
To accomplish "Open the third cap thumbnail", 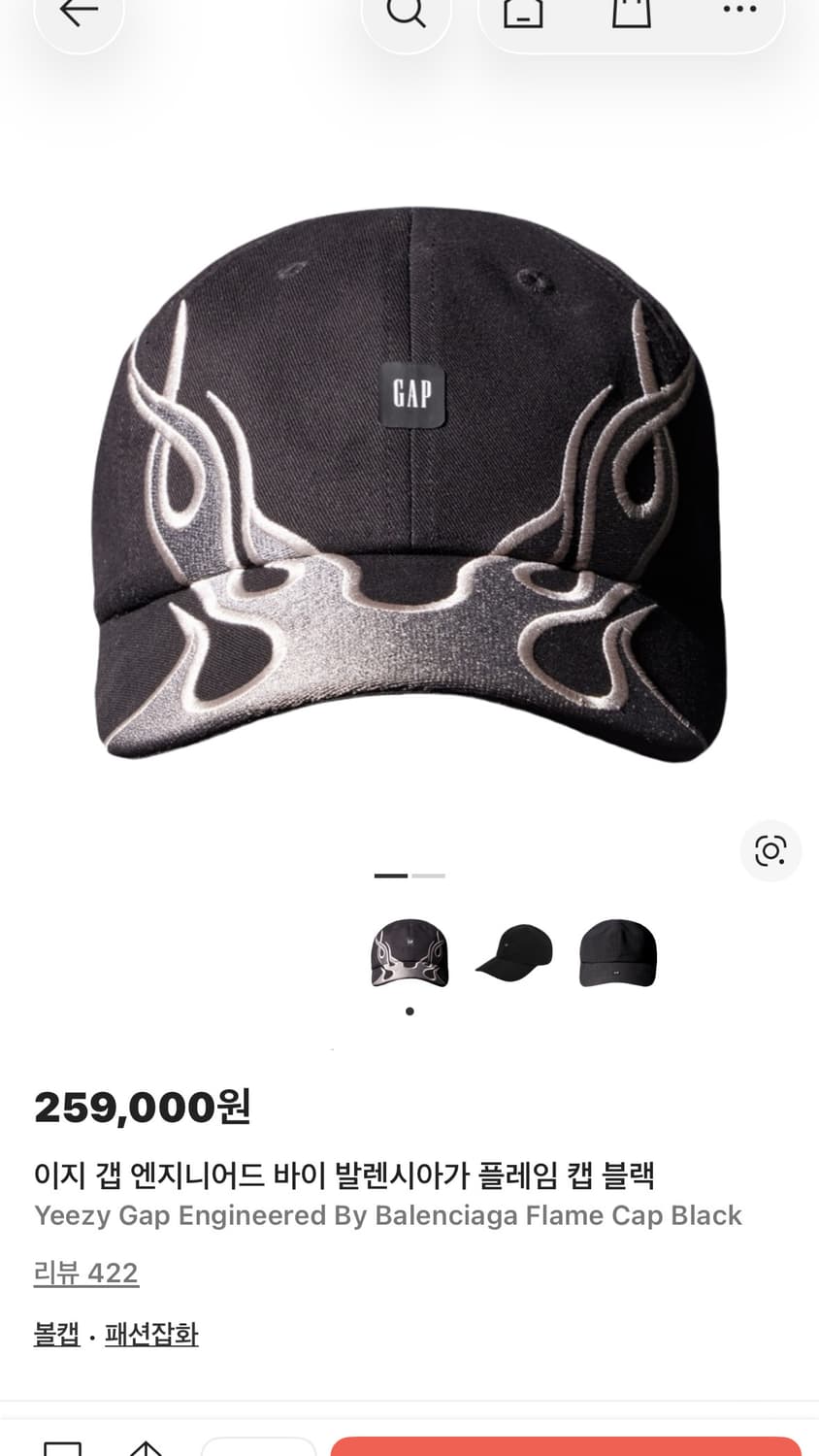I will [618, 955].
